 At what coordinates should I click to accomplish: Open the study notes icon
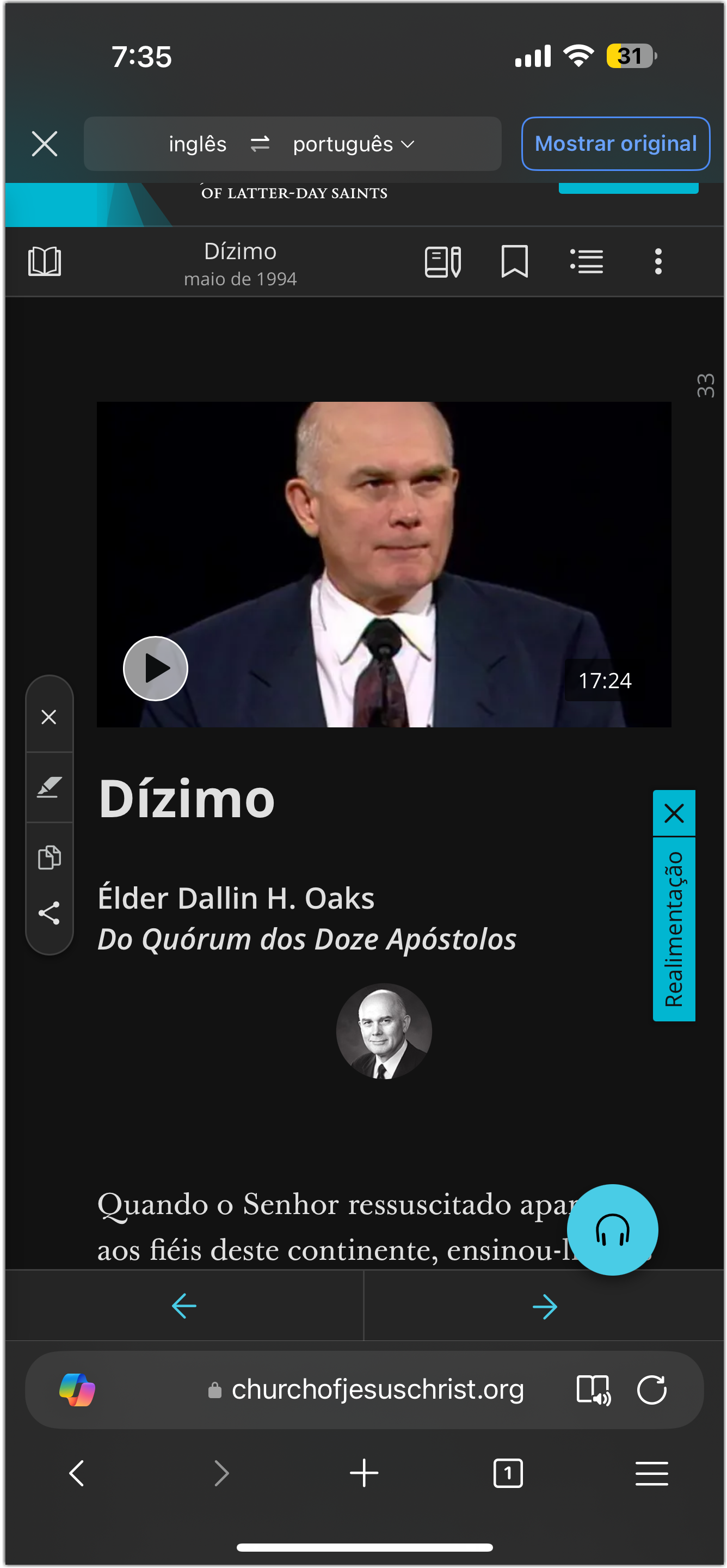pyautogui.click(x=442, y=262)
